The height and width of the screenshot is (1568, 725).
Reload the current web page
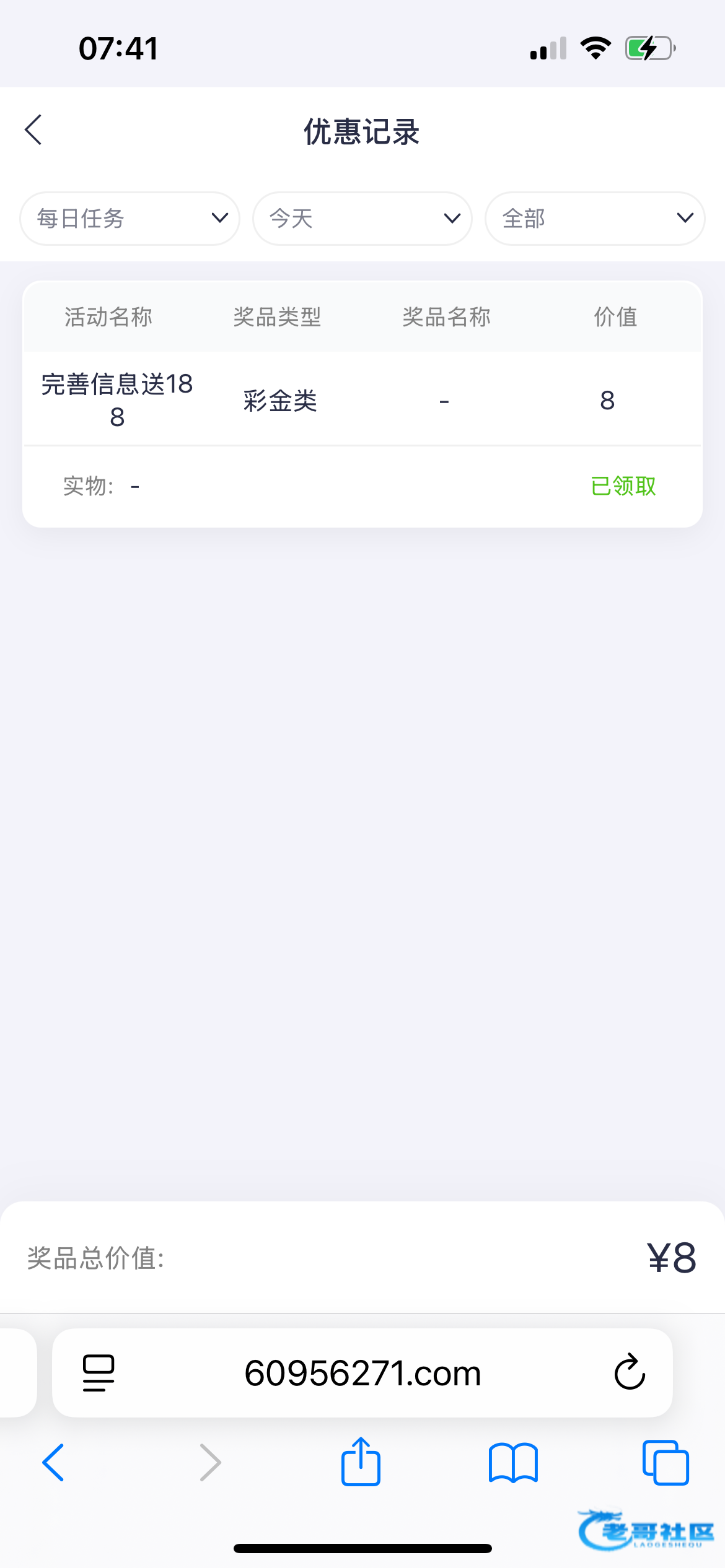click(630, 1373)
